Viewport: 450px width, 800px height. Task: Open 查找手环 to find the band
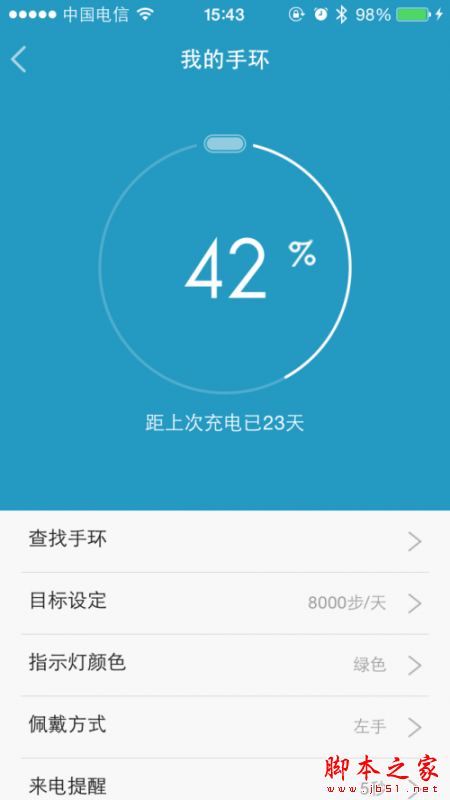tap(225, 541)
